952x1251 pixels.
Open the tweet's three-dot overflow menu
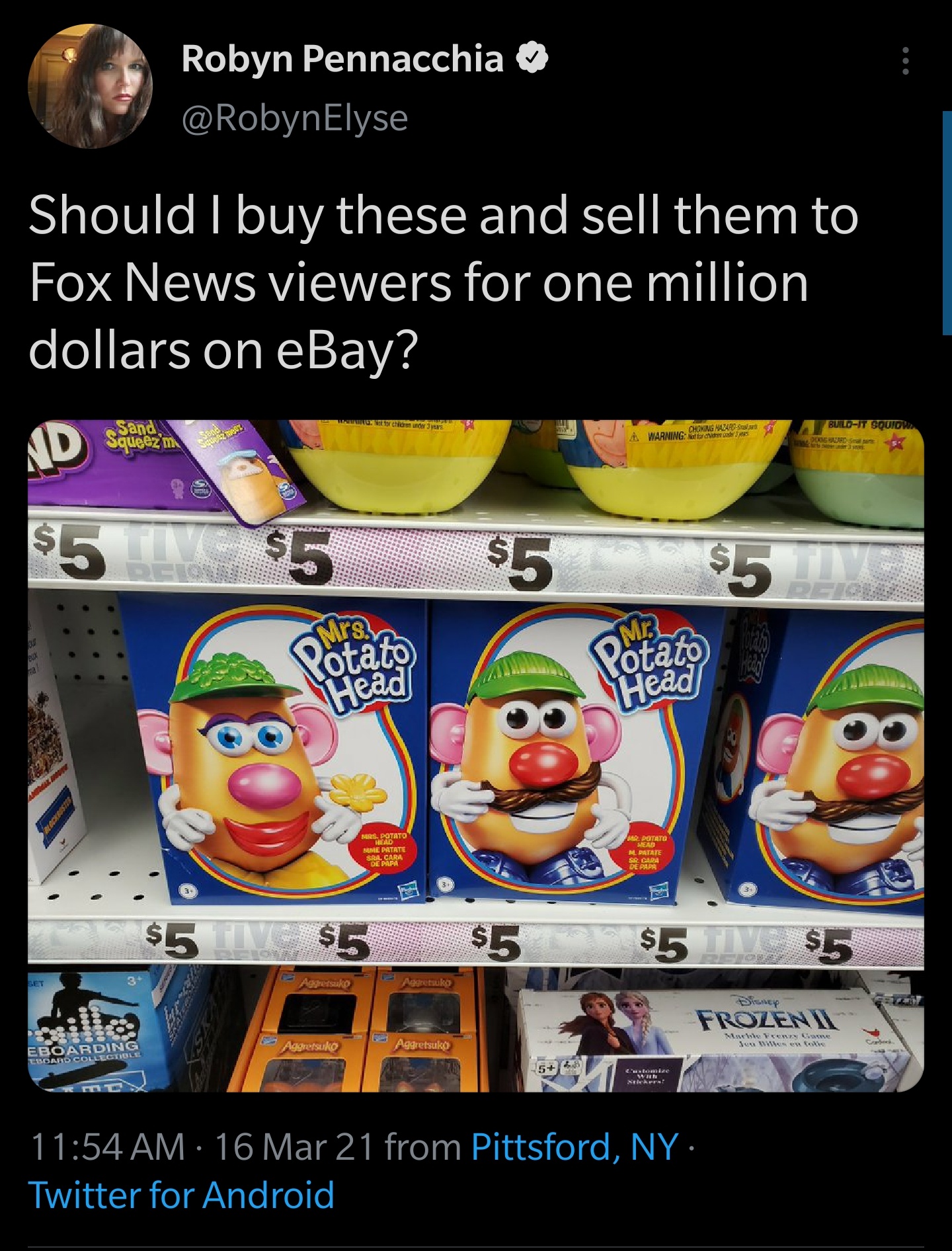906,61
